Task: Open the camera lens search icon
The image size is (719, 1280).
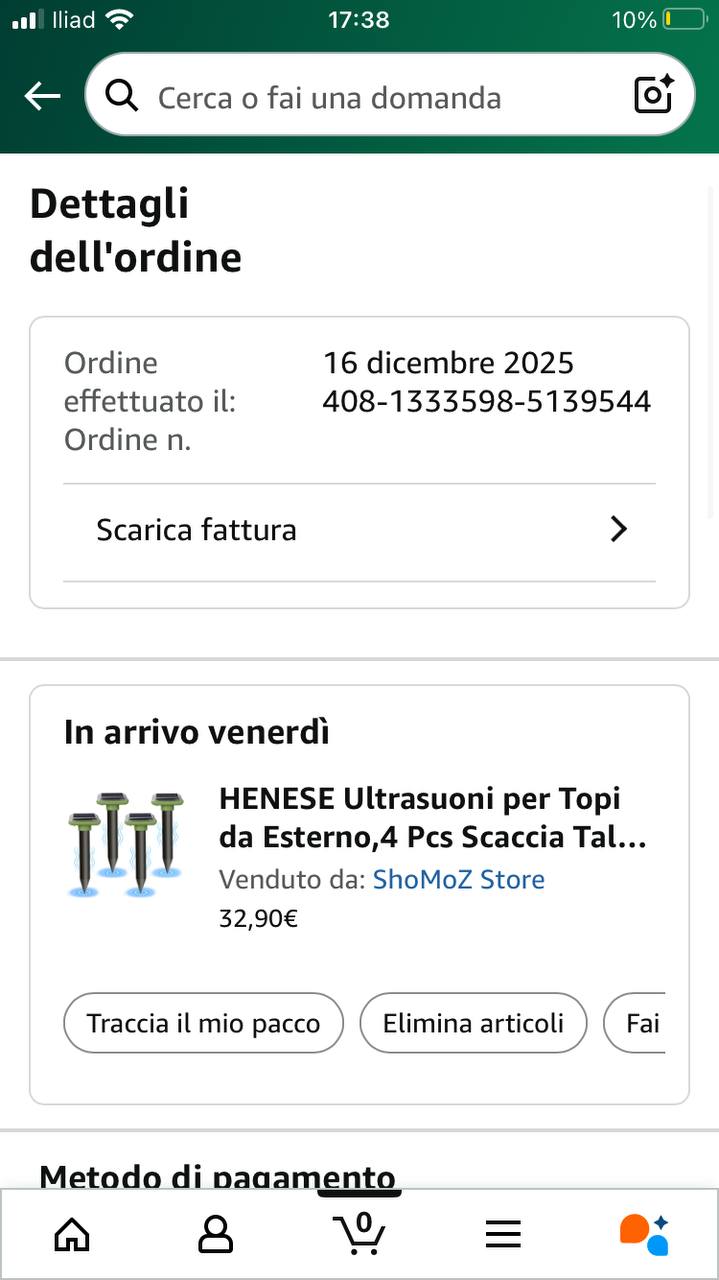Action: point(654,96)
